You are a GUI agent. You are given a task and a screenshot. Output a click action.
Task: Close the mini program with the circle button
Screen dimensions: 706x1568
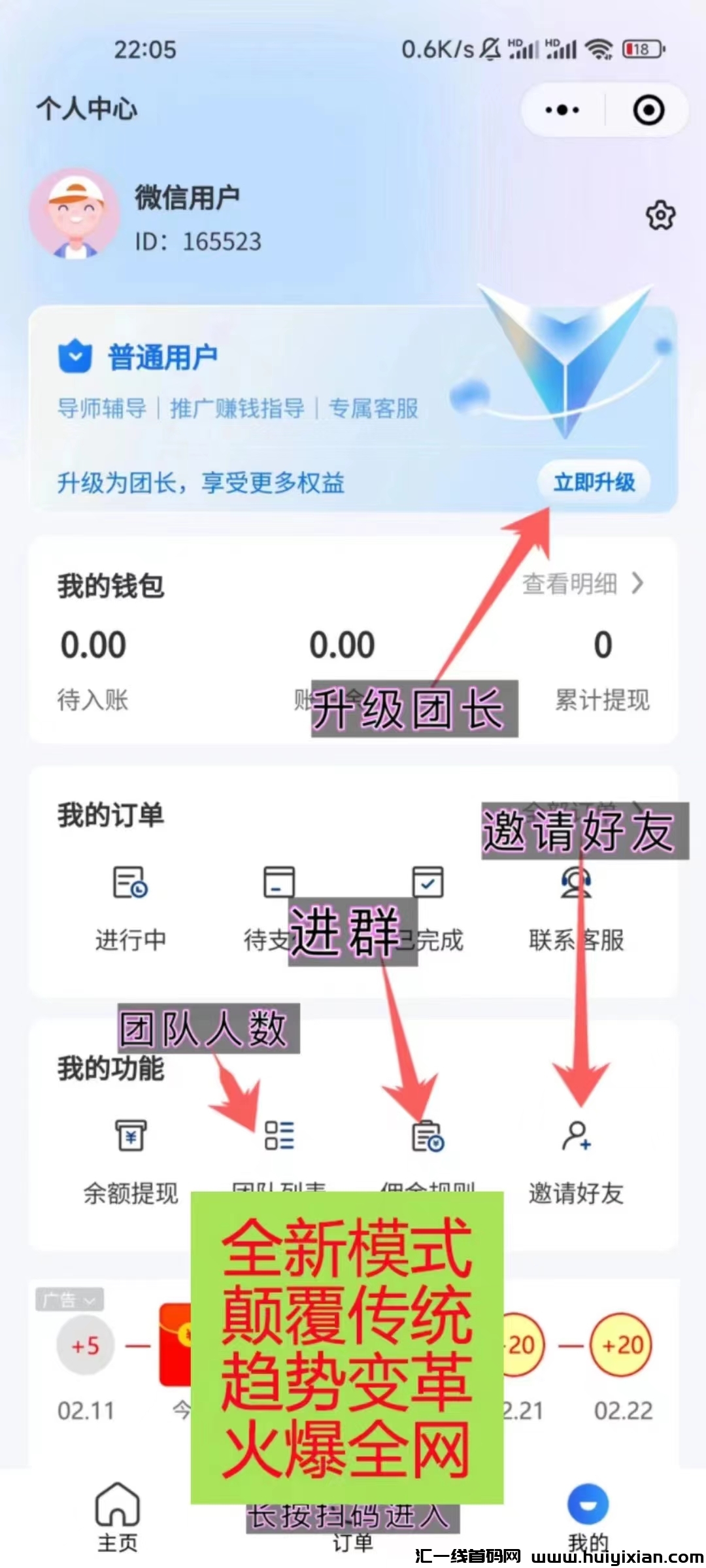[648, 110]
